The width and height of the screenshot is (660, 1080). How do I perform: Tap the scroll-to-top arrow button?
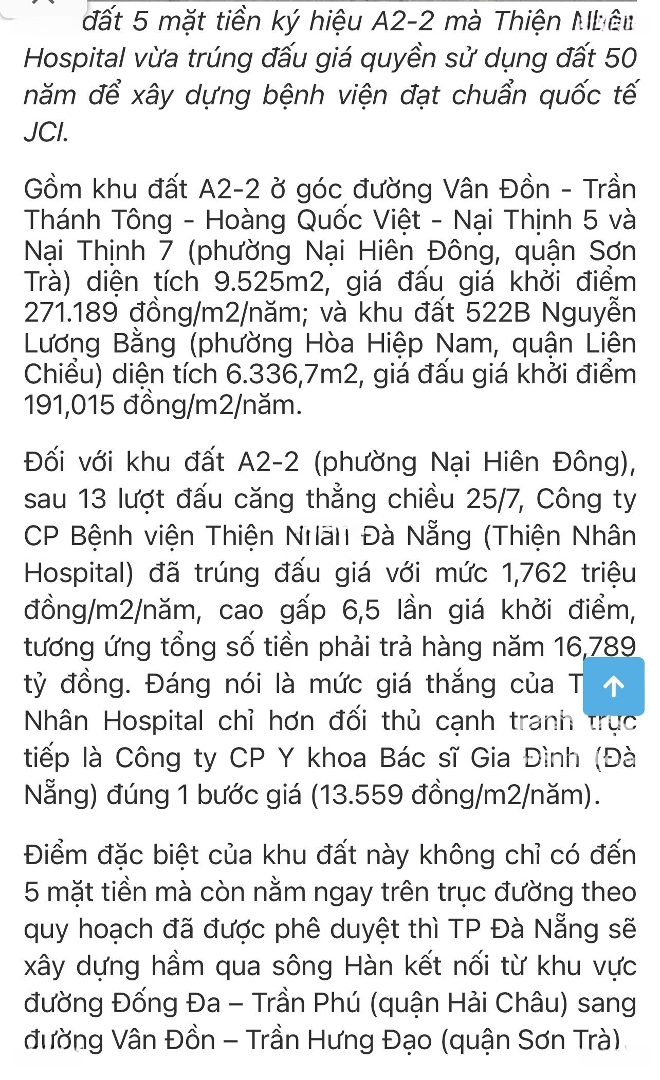tap(614, 685)
